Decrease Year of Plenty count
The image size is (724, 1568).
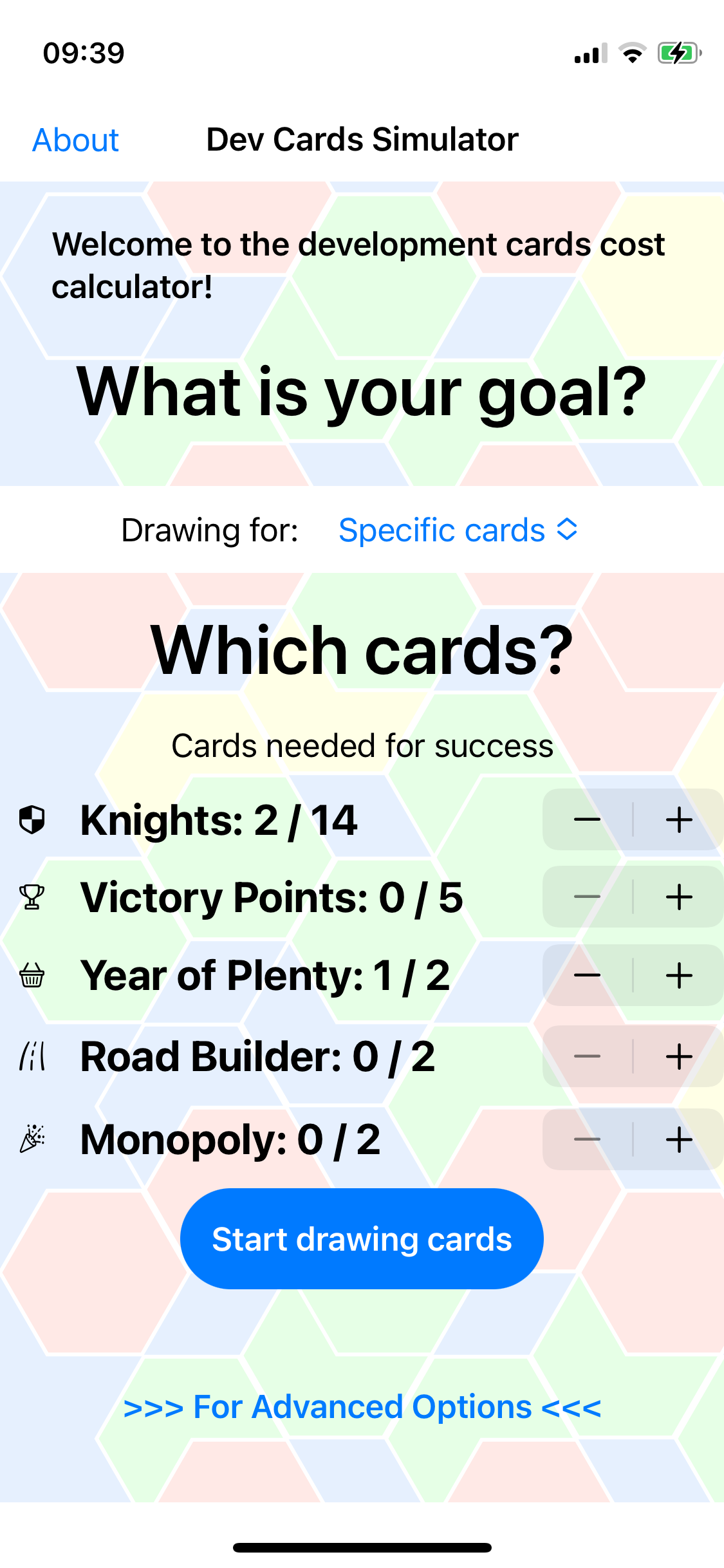[587, 976]
